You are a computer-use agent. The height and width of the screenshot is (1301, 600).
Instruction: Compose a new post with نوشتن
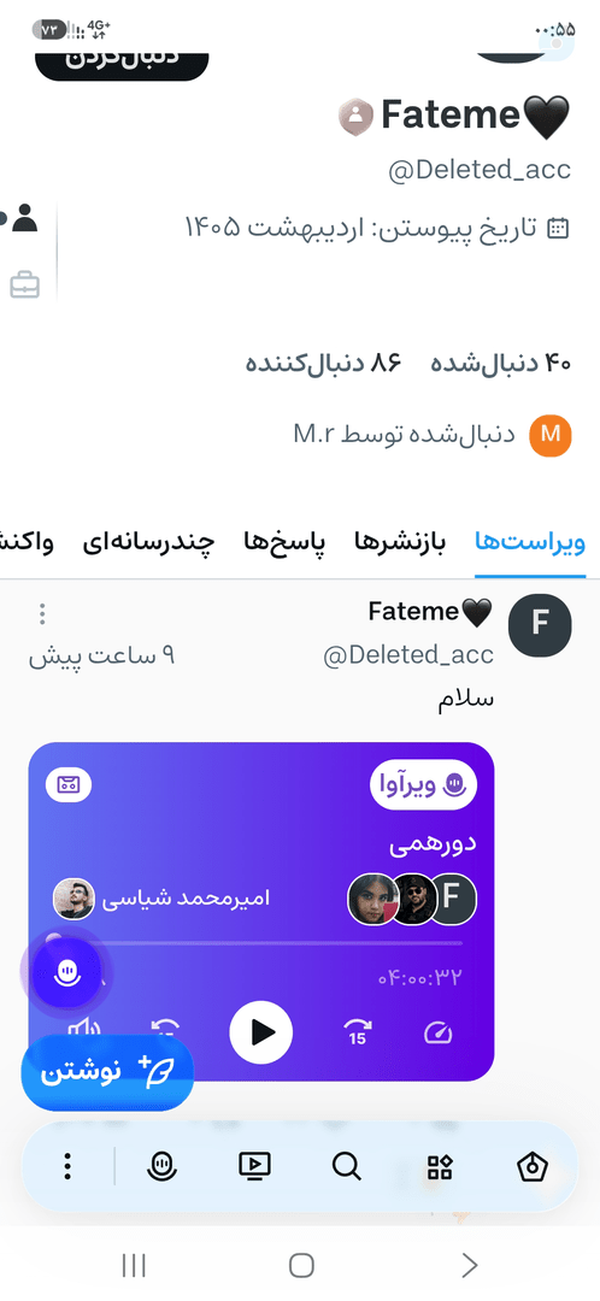pos(107,1072)
